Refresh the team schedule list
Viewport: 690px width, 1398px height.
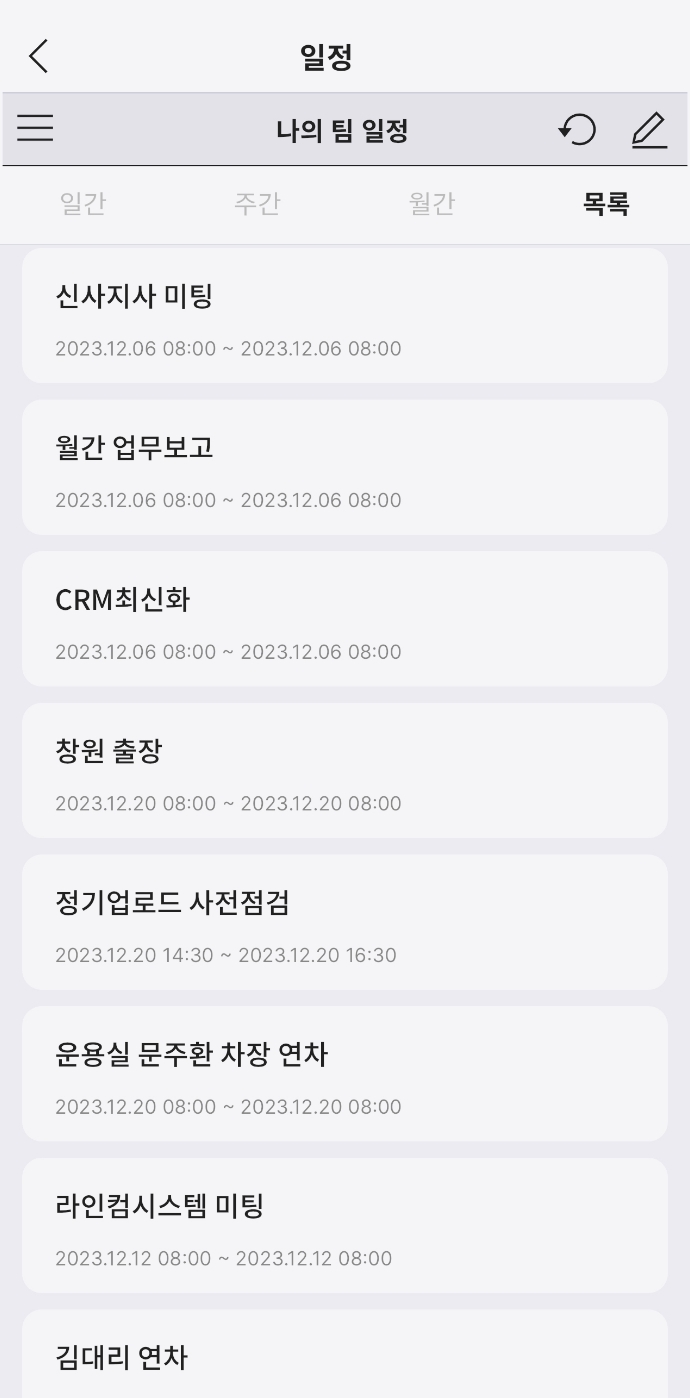577,130
